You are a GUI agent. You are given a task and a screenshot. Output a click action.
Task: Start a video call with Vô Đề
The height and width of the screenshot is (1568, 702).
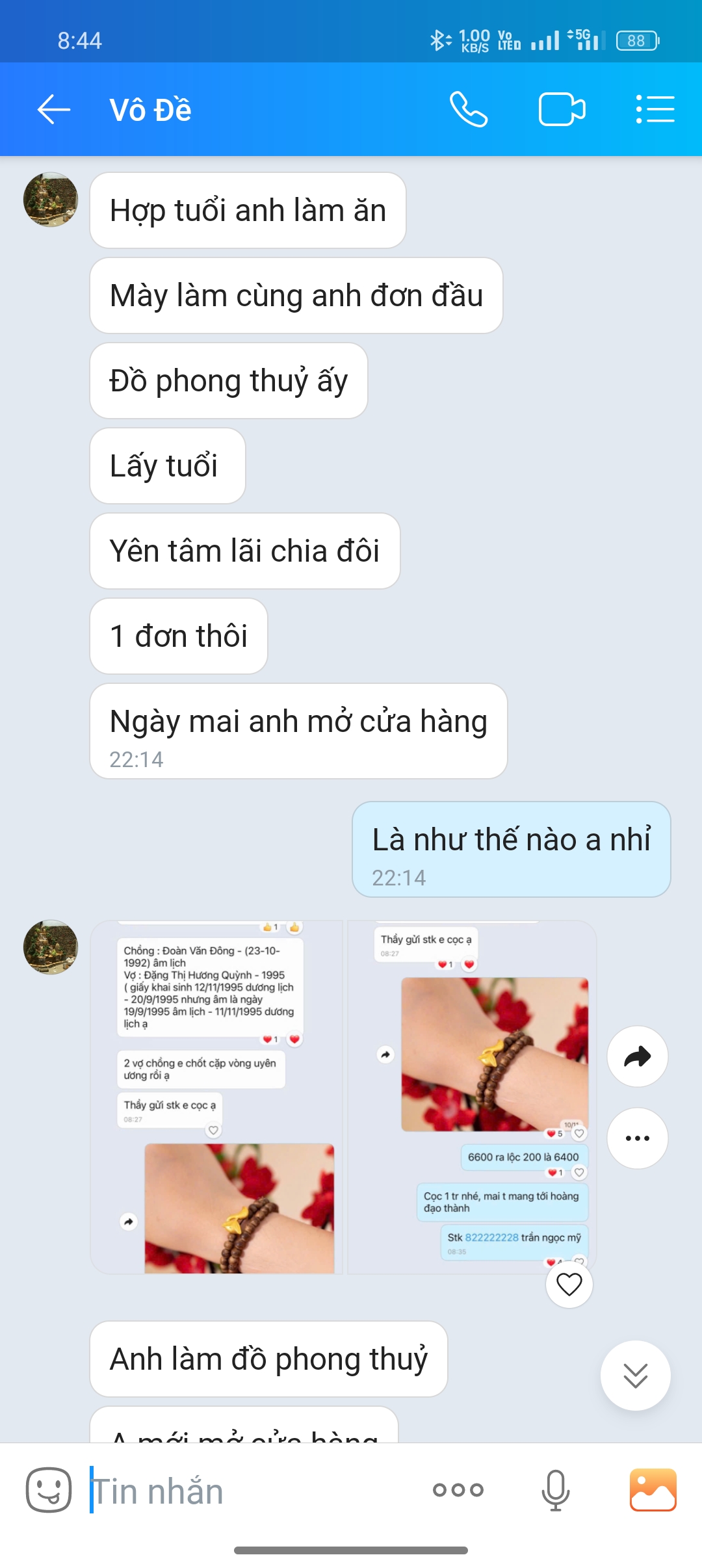[562, 109]
